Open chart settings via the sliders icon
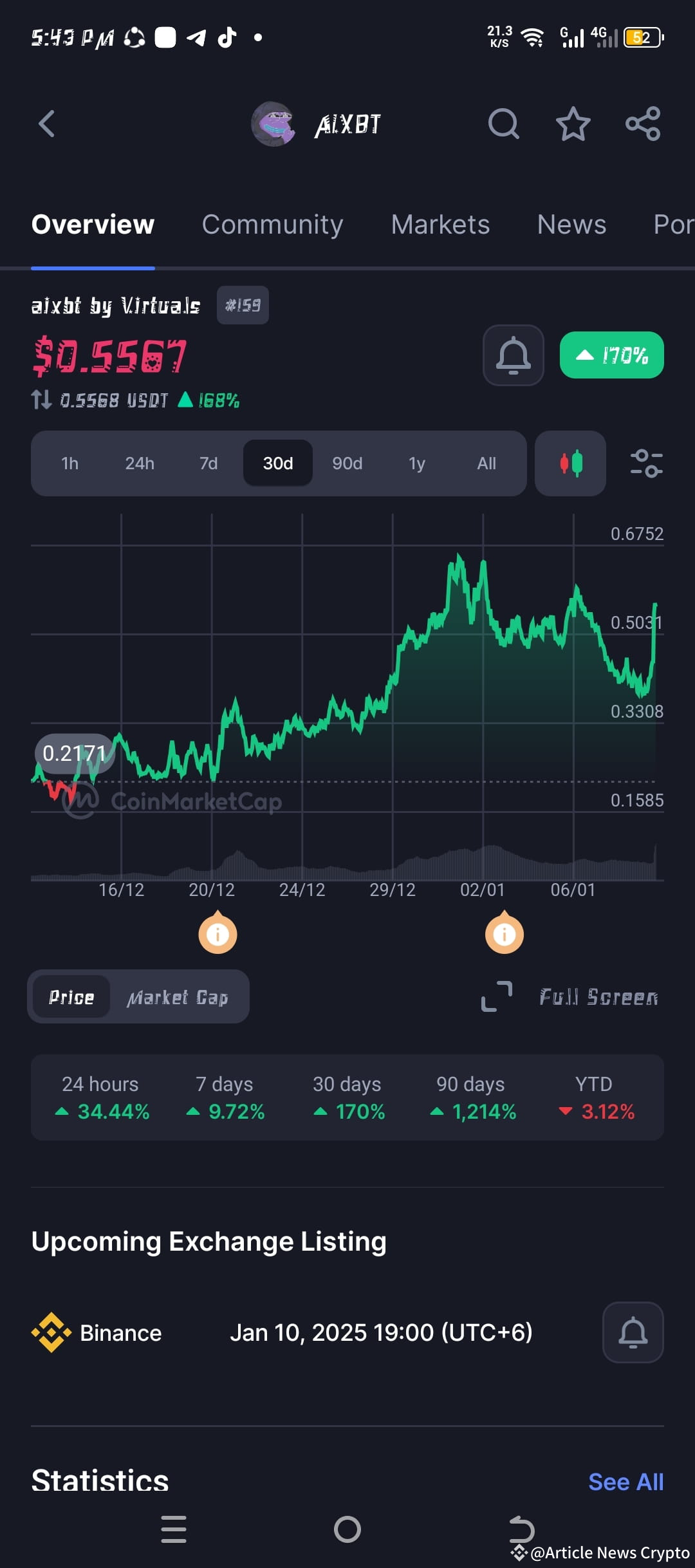 (x=646, y=463)
